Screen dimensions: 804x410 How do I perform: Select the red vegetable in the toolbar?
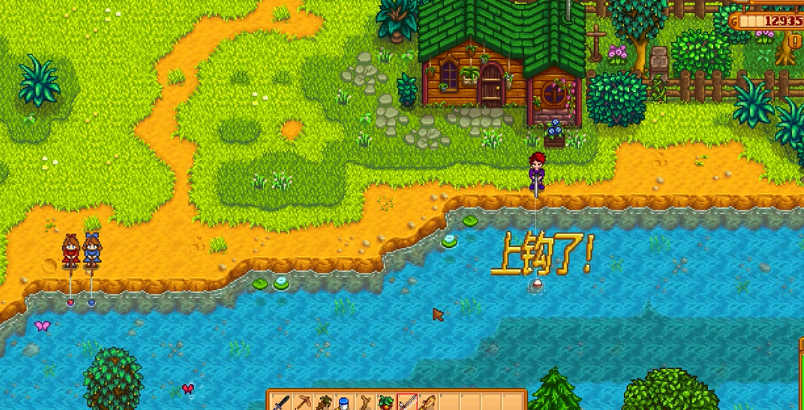(386, 403)
